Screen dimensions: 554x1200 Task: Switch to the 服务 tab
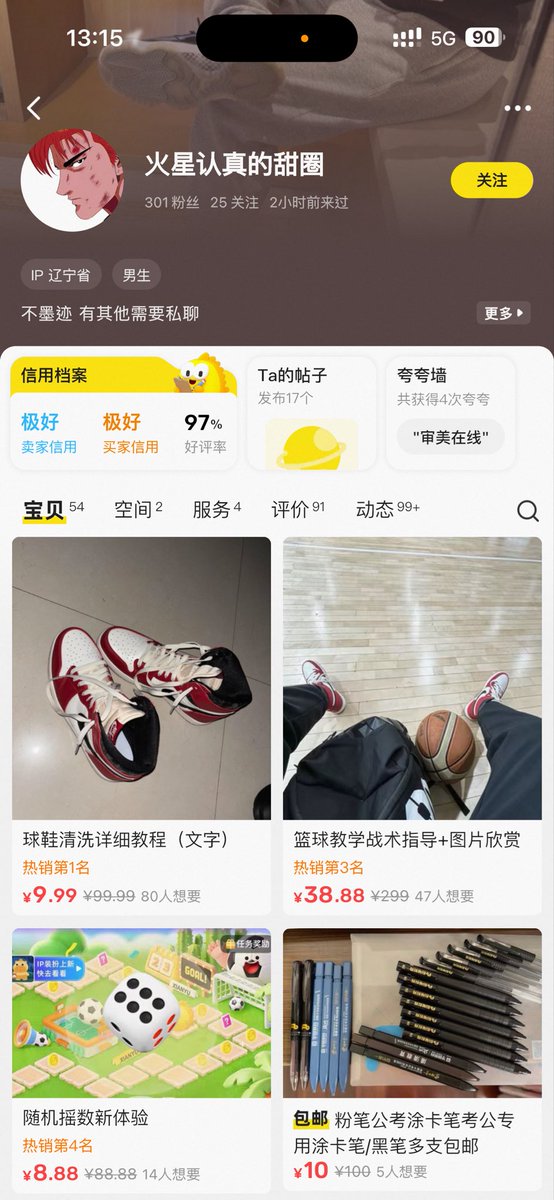(x=217, y=510)
